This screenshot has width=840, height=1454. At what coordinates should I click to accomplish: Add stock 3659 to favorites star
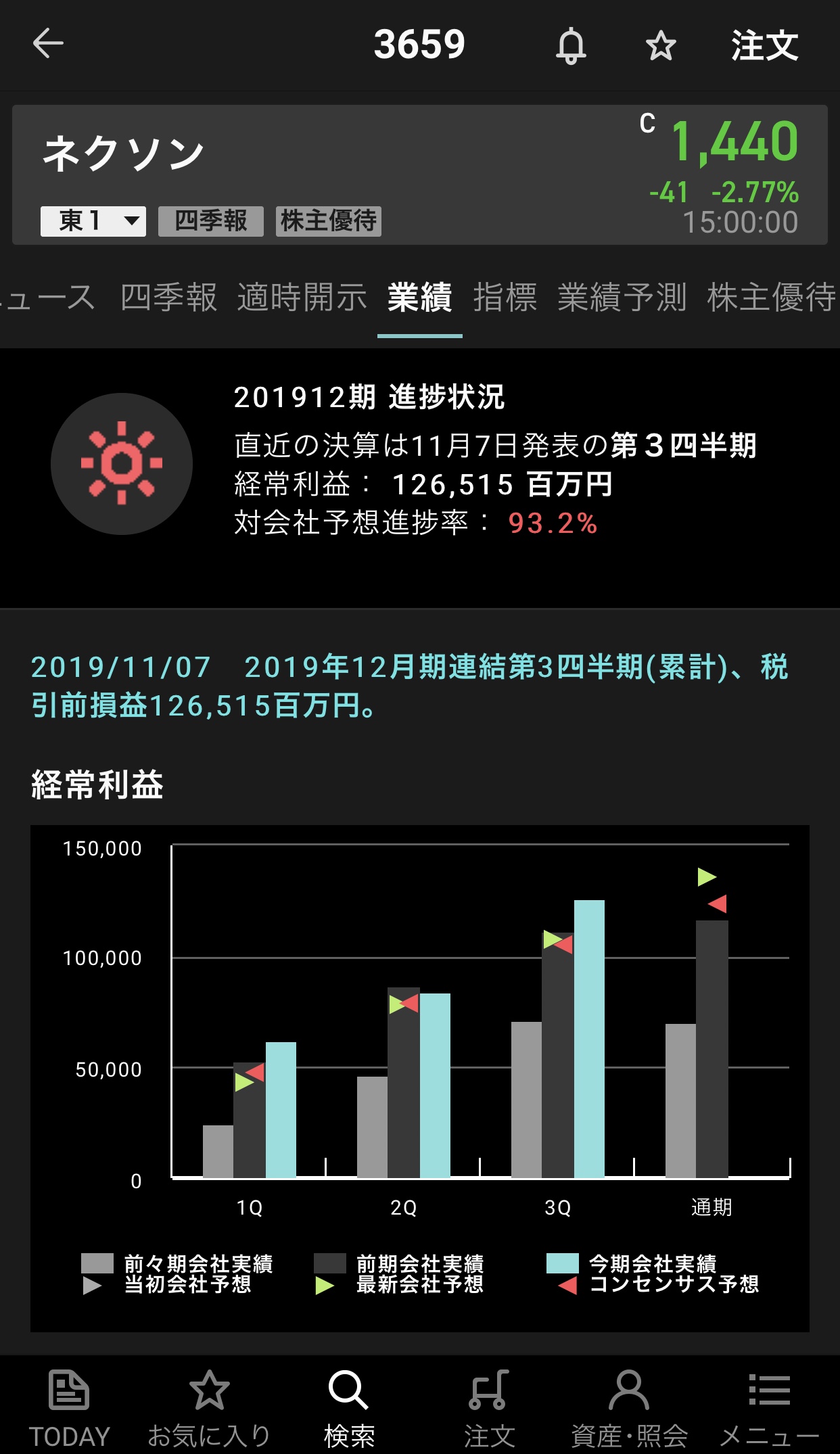tap(660, 46)
